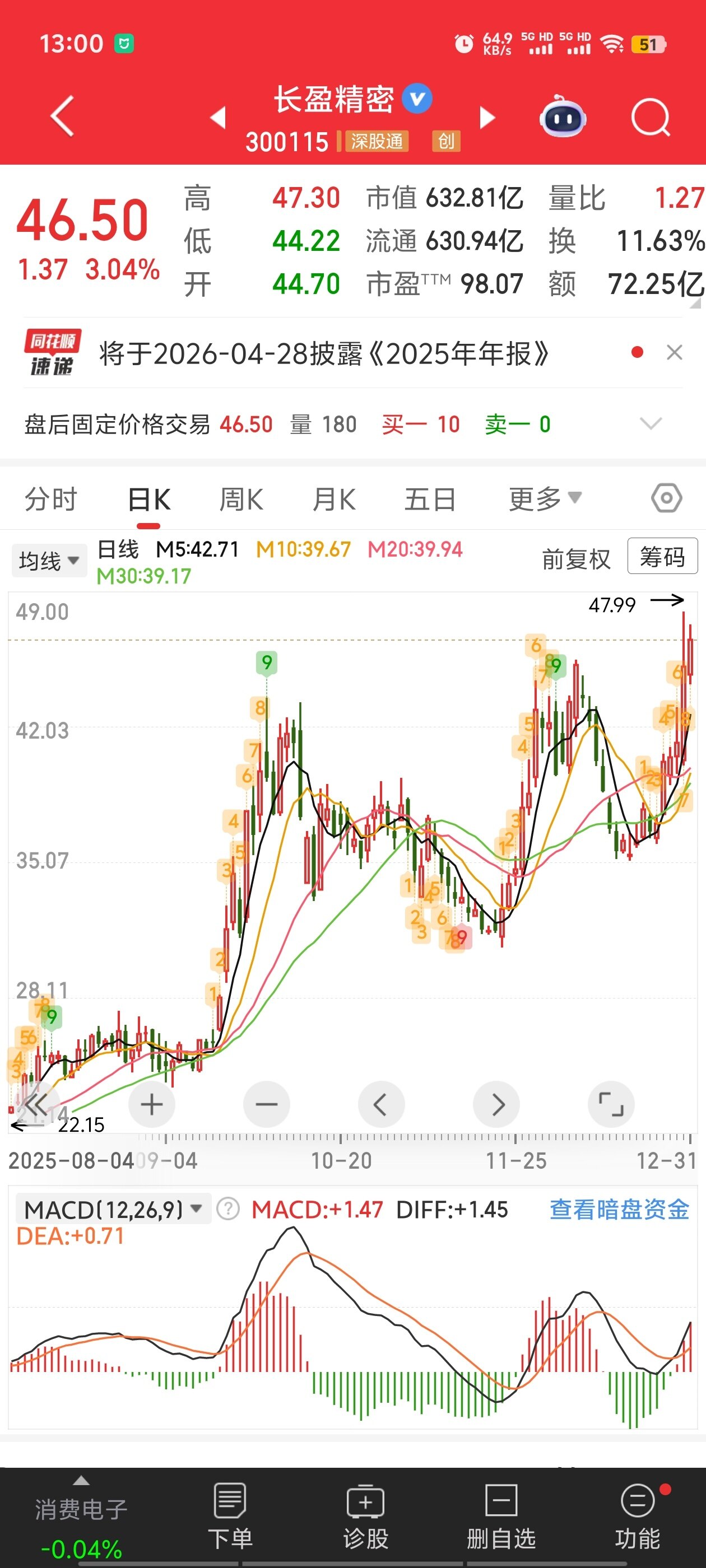The width and height of the screenshot is (706, 1568).
Task: Switch to the next stock
Action: tap(487, 118)
